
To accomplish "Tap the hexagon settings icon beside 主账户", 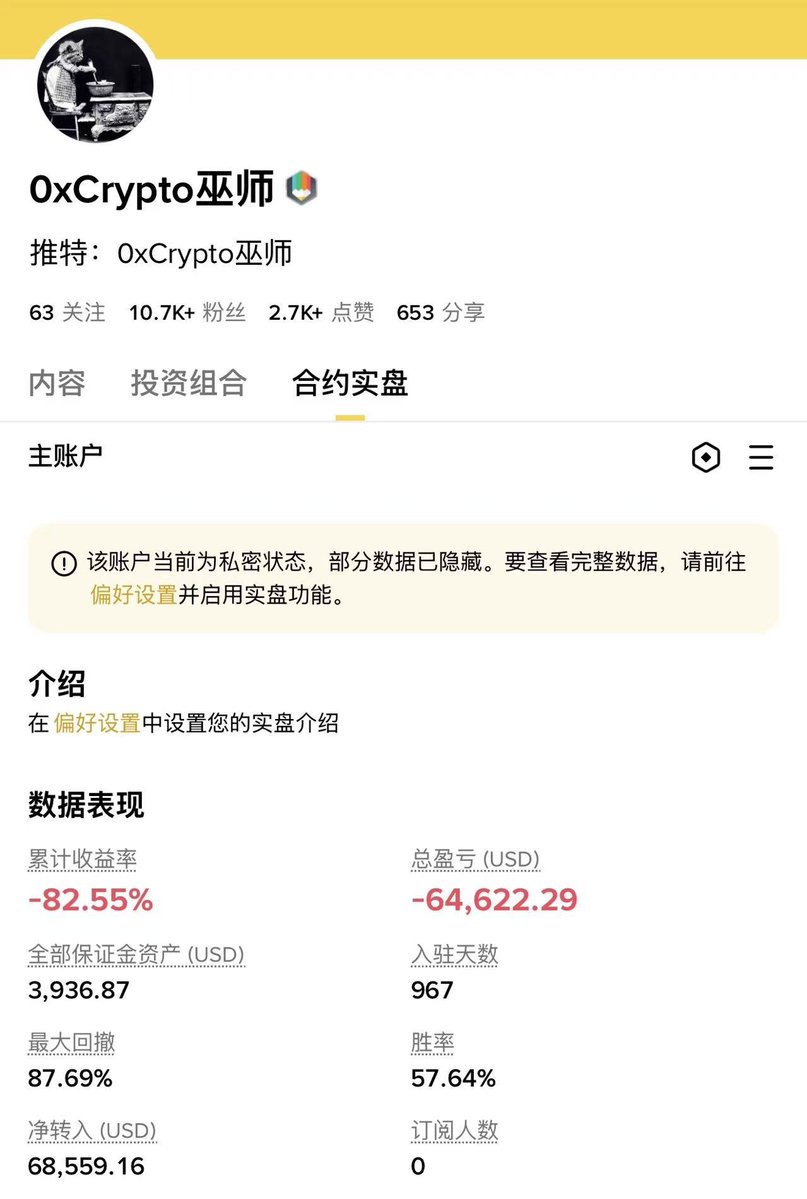I will tap(706, 458).
